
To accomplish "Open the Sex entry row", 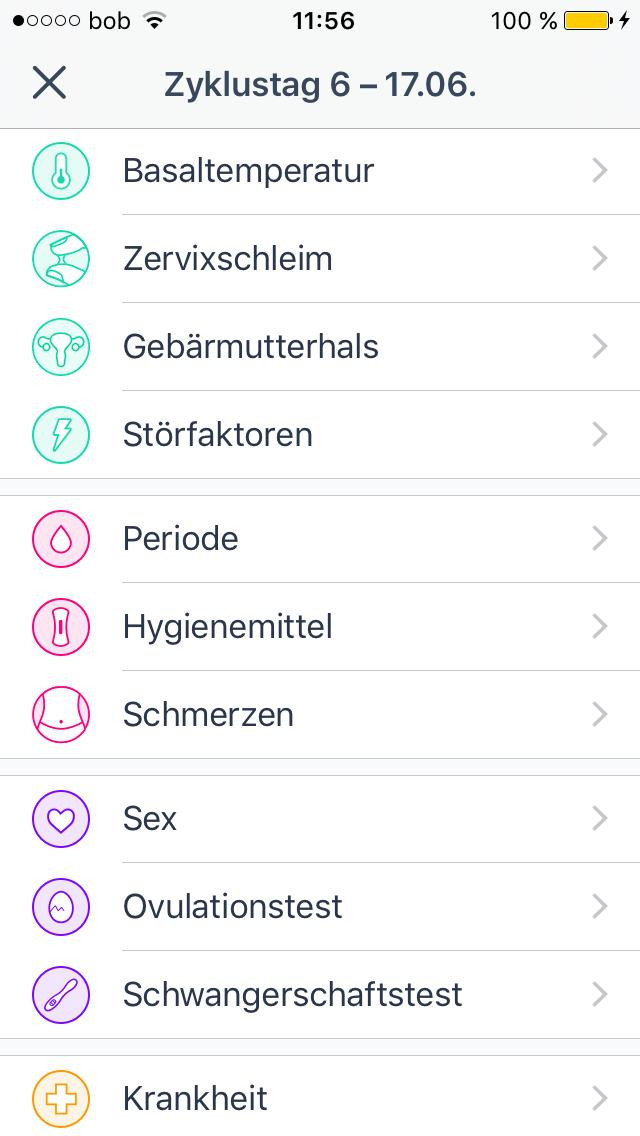I will pos(320,819).
